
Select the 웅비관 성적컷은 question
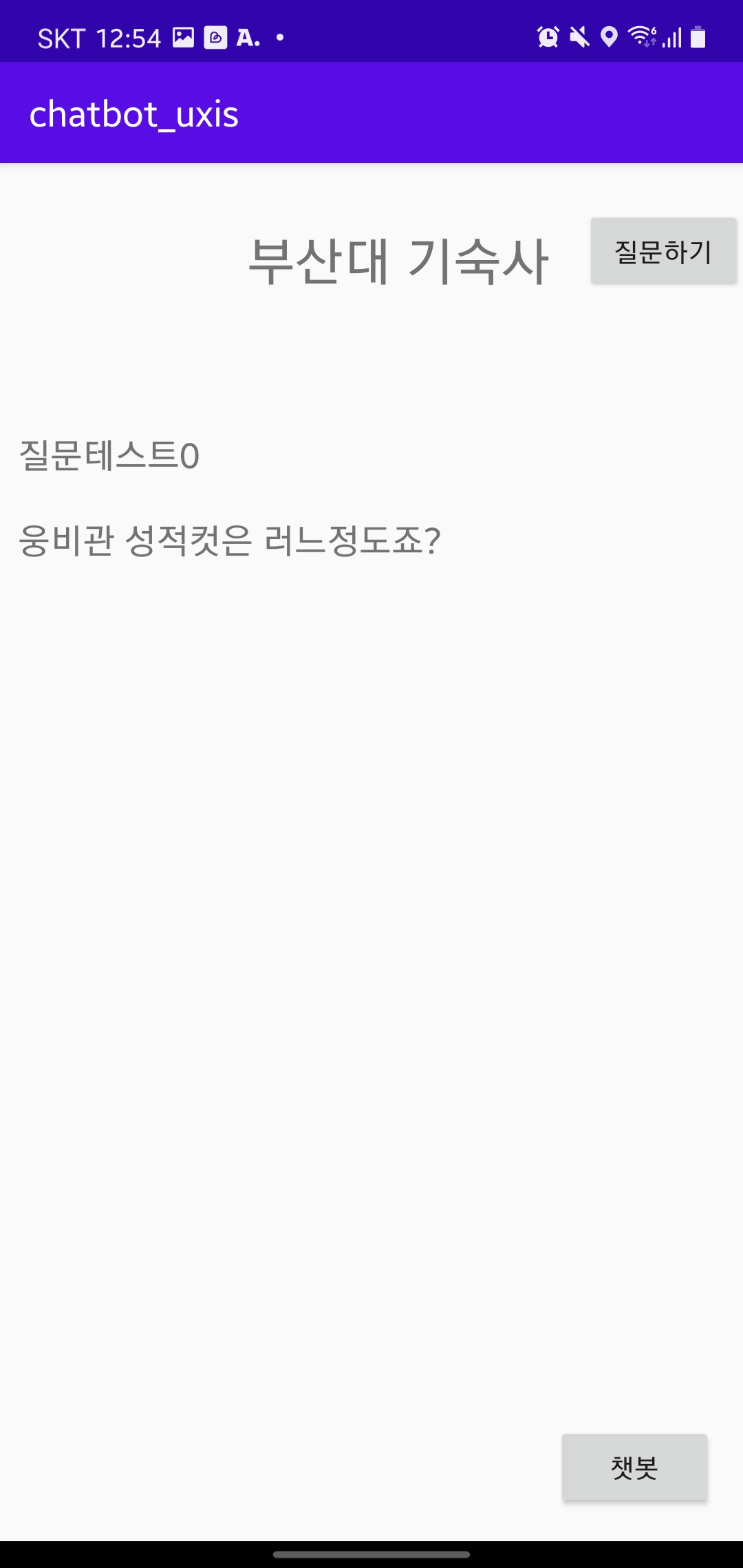[x=229, y=541]
